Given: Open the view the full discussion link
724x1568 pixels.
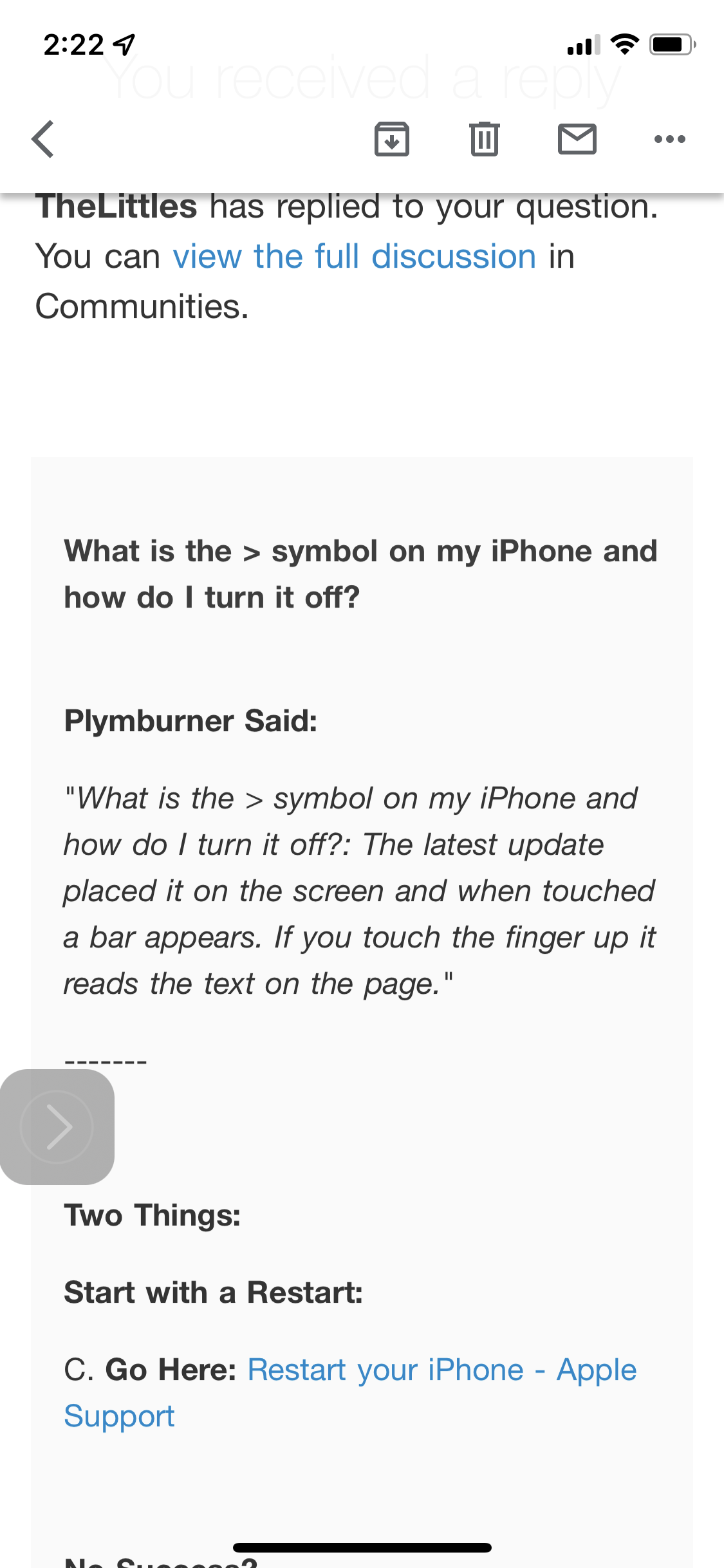Looking at the screenshot, I should [x=354, y=256].
